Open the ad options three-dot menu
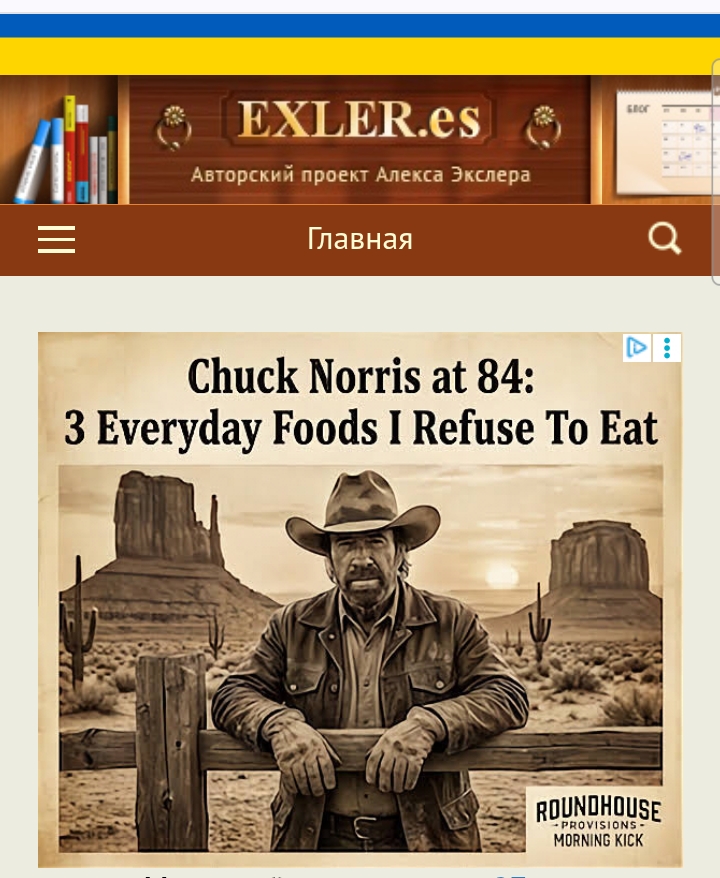This screenshot has height=878, width=720. (x=667, y=348)
